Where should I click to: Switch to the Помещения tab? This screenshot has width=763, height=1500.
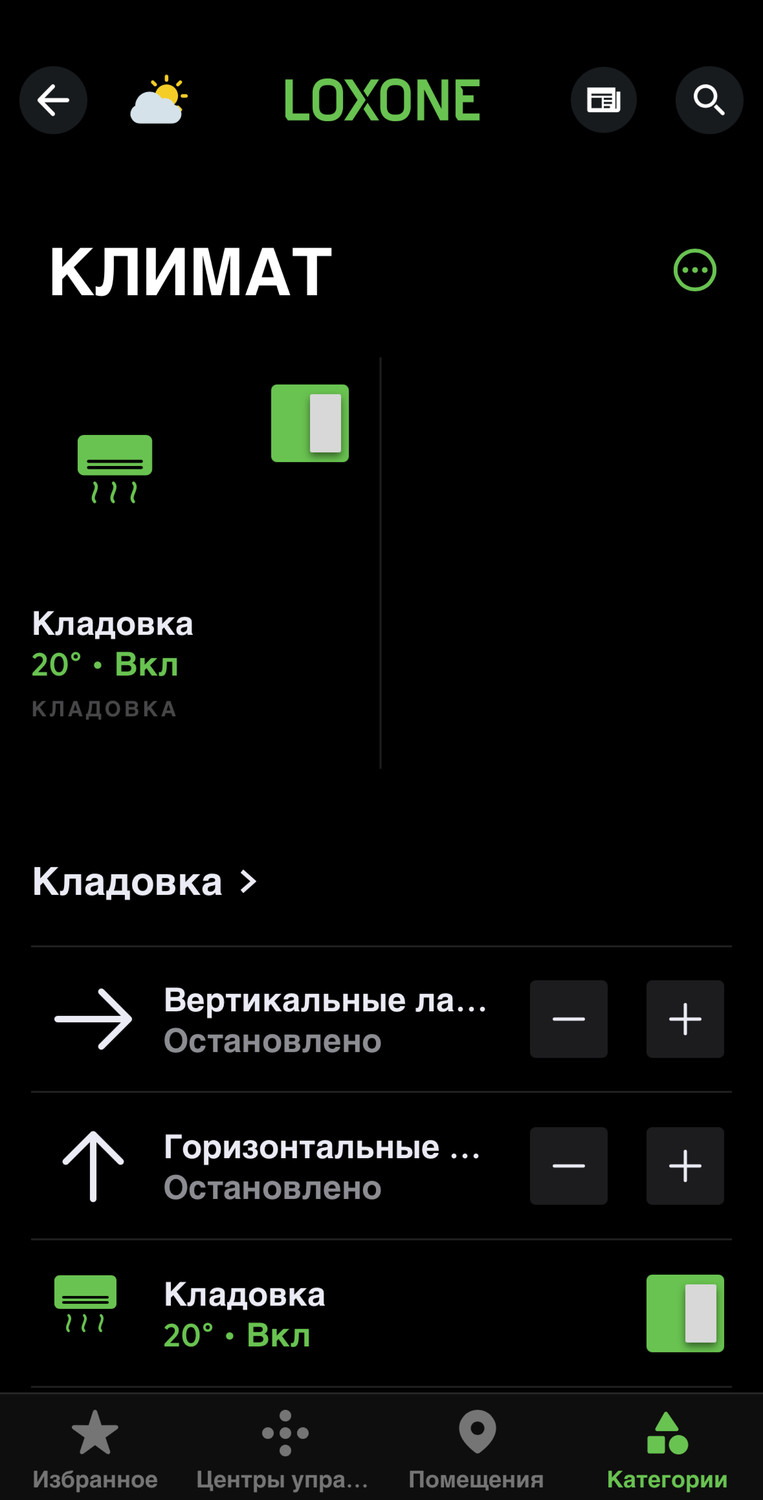[476, 1449]
